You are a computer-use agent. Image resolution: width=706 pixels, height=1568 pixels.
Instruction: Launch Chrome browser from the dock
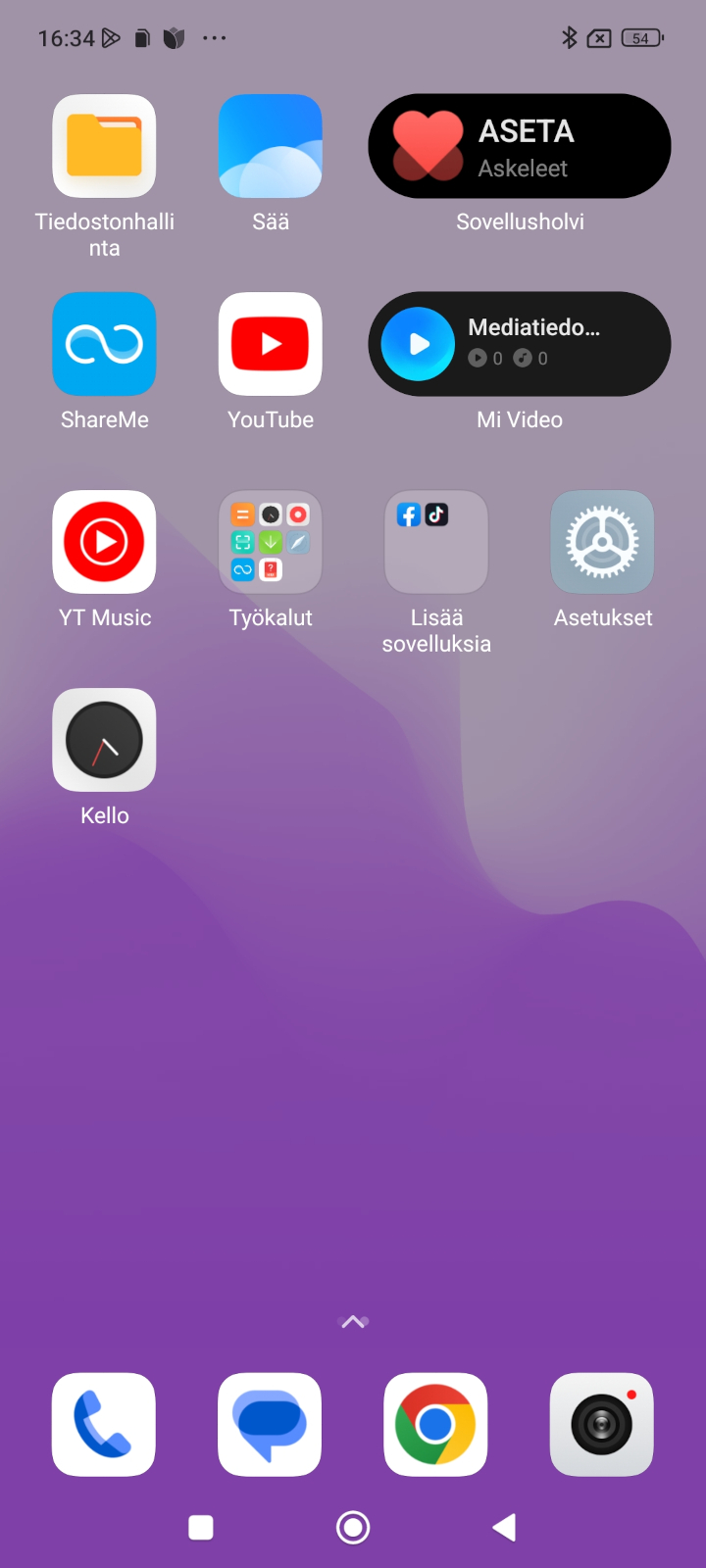pos(436,1424)
